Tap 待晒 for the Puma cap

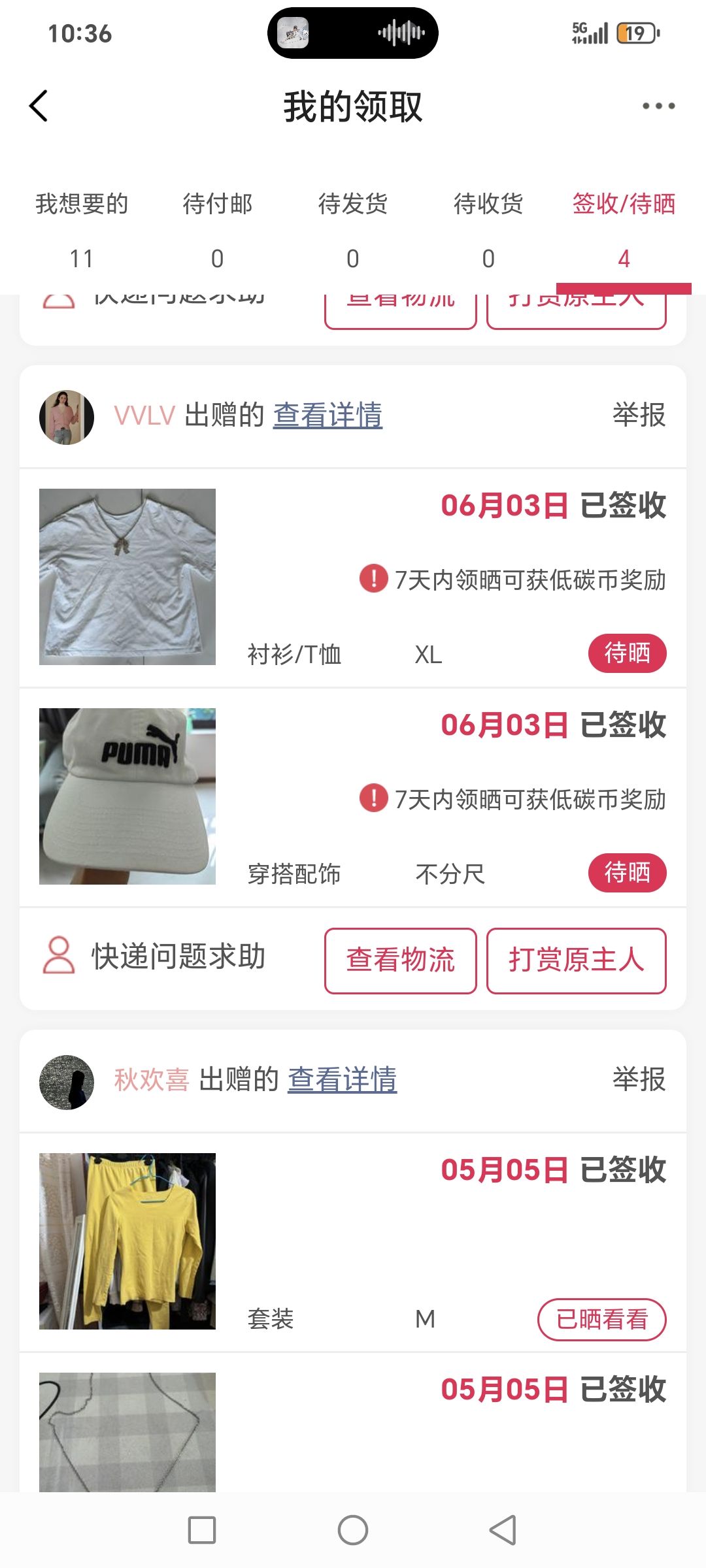(627, 873)
